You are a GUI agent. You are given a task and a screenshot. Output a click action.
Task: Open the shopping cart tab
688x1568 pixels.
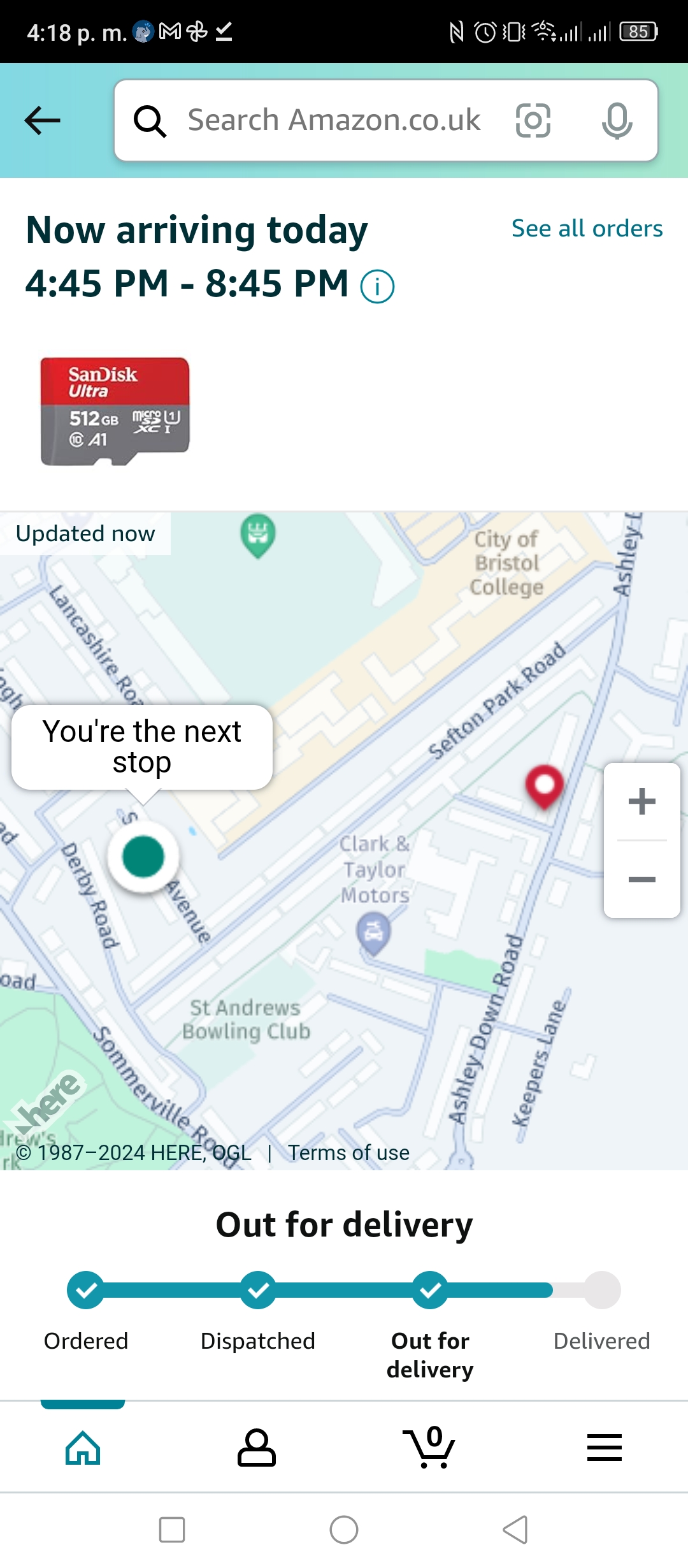(429, 1448)
